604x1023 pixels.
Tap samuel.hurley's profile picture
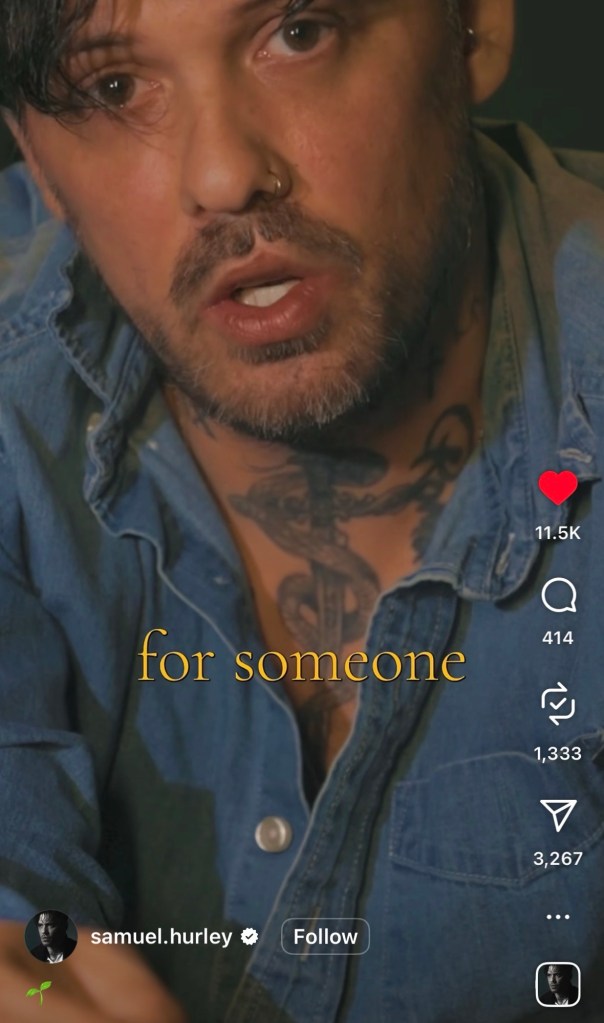point(51,937)
